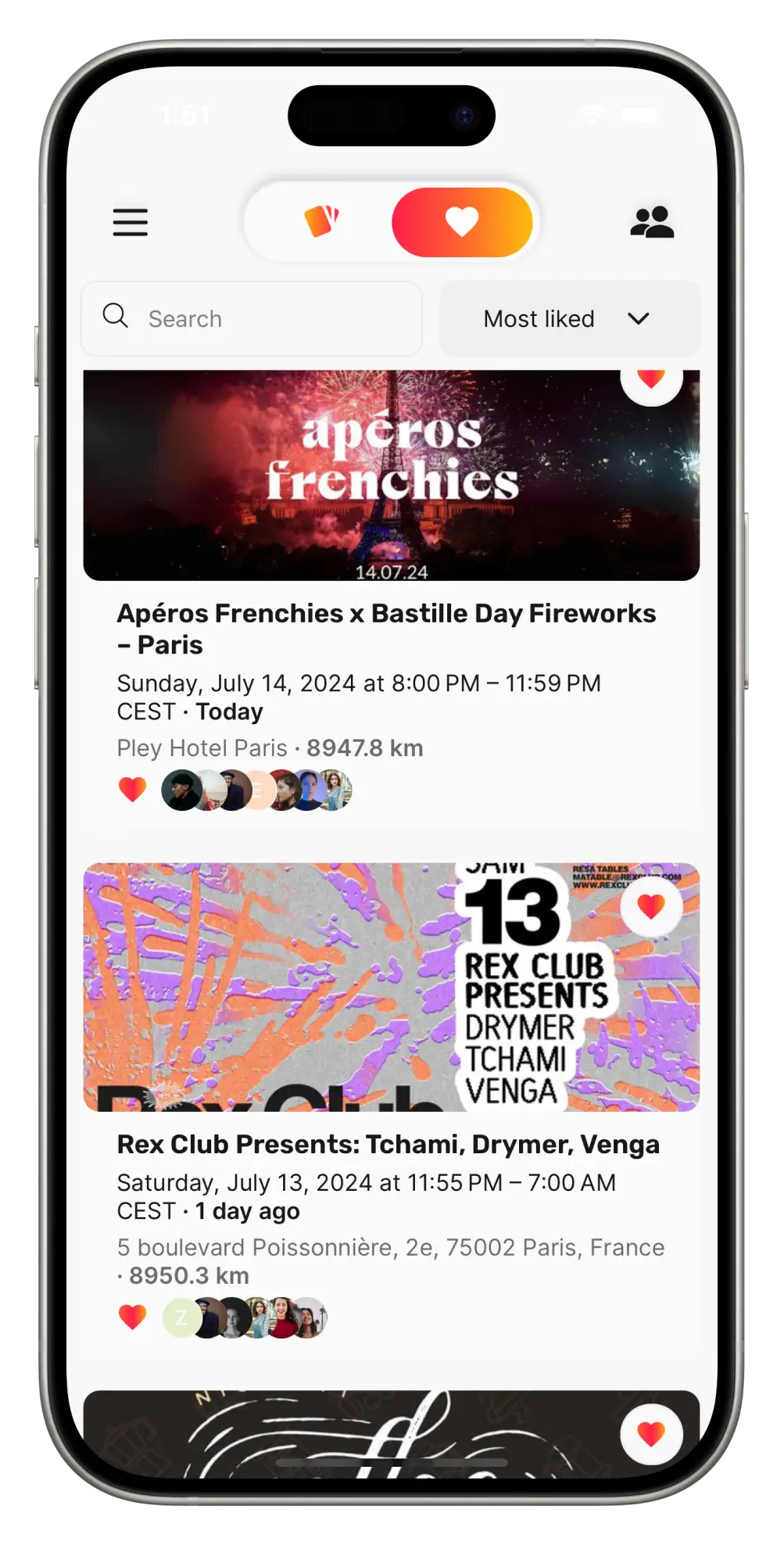The image size is (784, 1545).
Task: Open the hamburger navigation menu
Action: [x=130, y=223]
